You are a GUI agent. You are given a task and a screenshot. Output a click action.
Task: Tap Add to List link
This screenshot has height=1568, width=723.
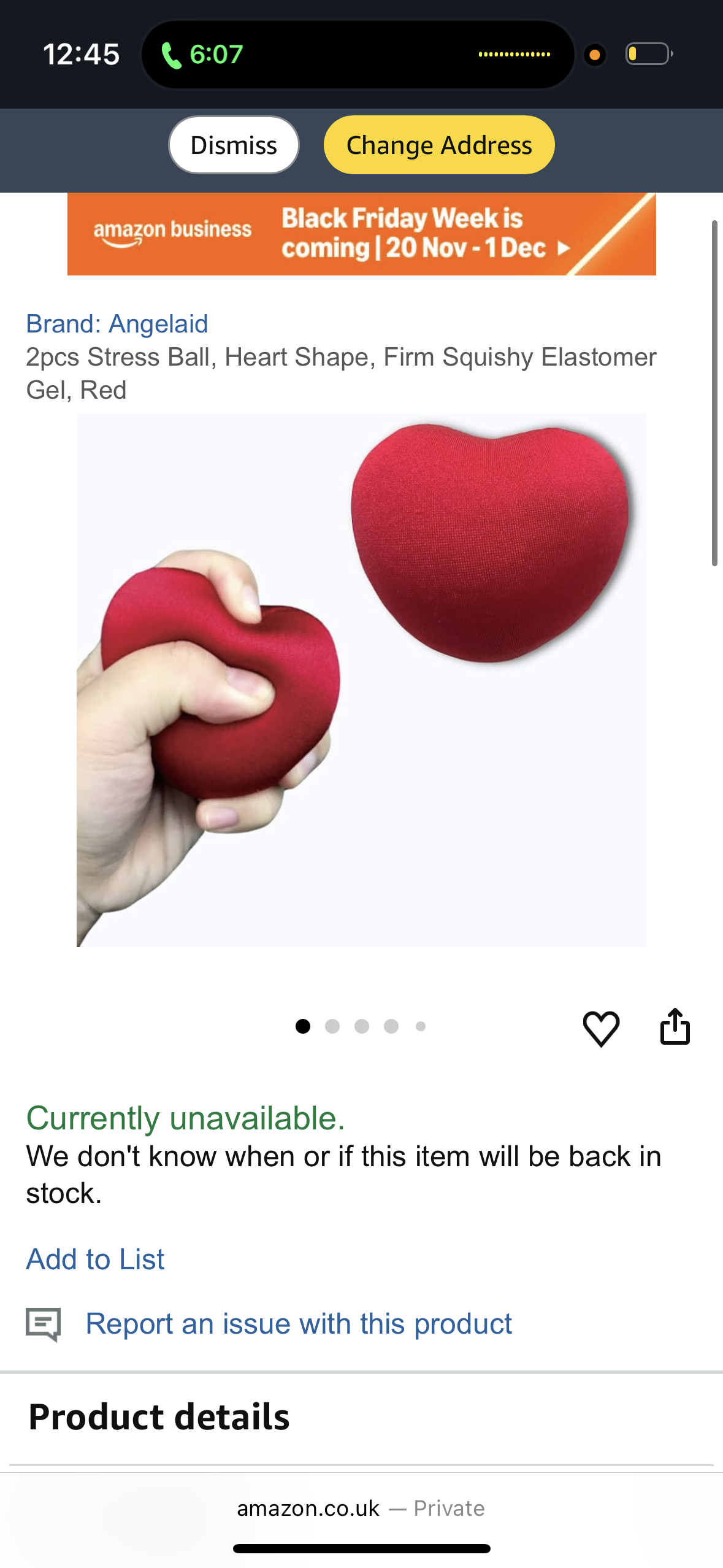(95, 1259)
